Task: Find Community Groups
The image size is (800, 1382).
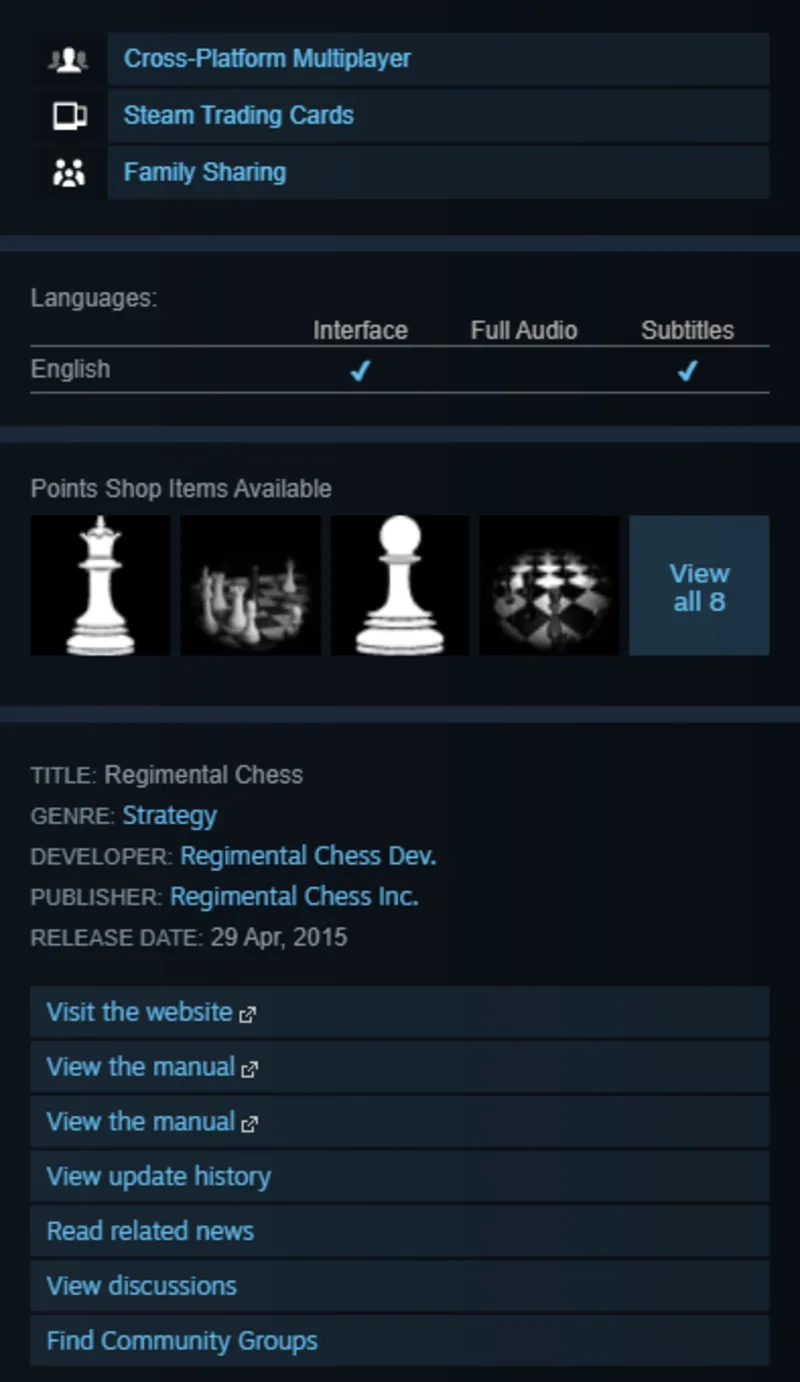Action: pos(182,1341)
